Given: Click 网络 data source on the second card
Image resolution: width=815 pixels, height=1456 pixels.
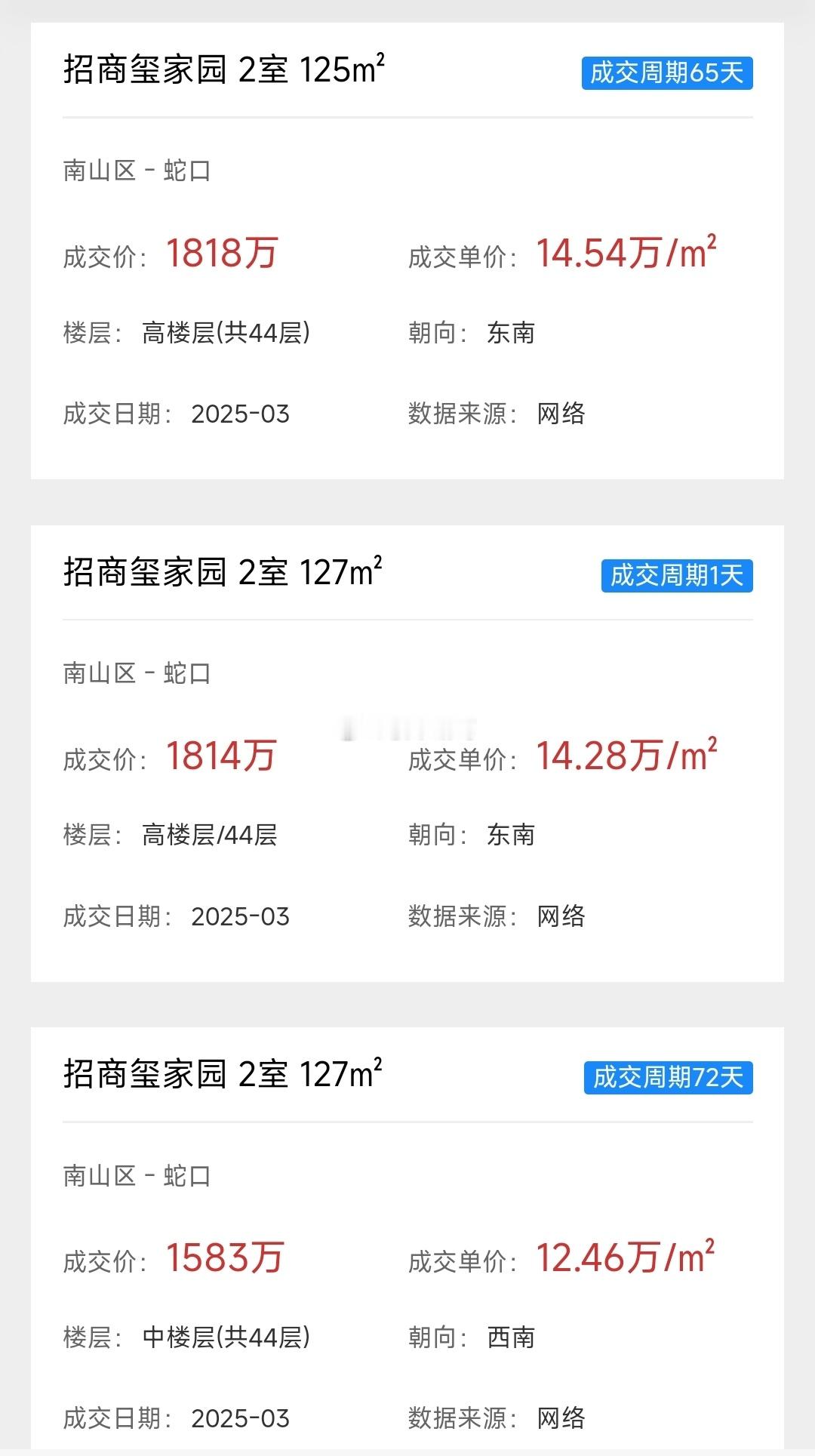Looking at the screenshot, I should (x=561, y=916).
